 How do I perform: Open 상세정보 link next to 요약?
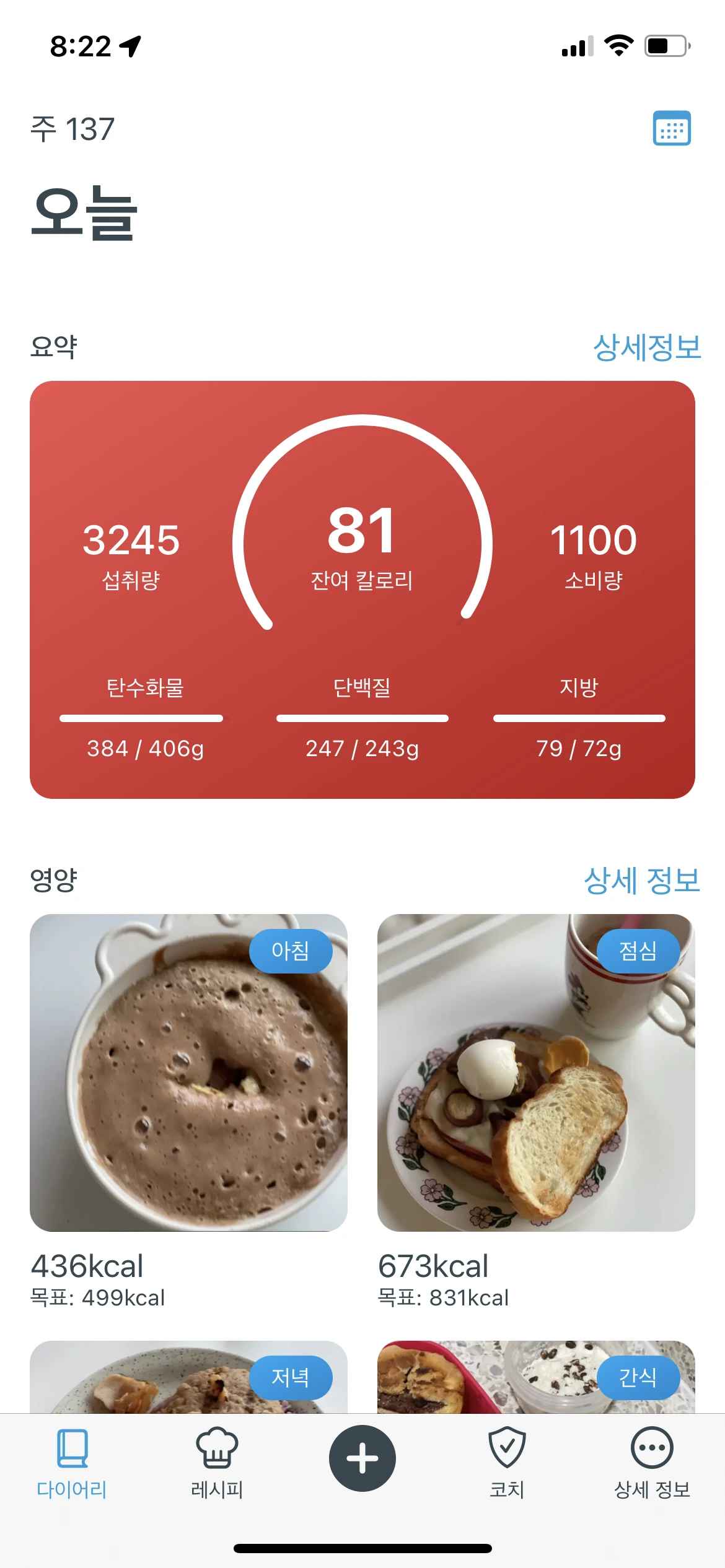pos(646,347)
